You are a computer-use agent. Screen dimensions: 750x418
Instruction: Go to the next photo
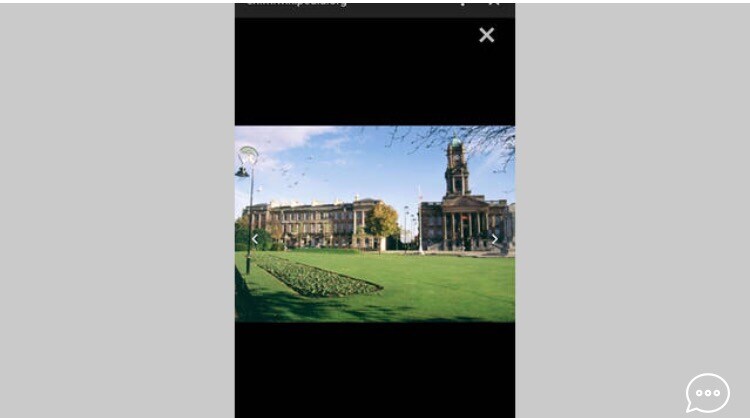495,239
